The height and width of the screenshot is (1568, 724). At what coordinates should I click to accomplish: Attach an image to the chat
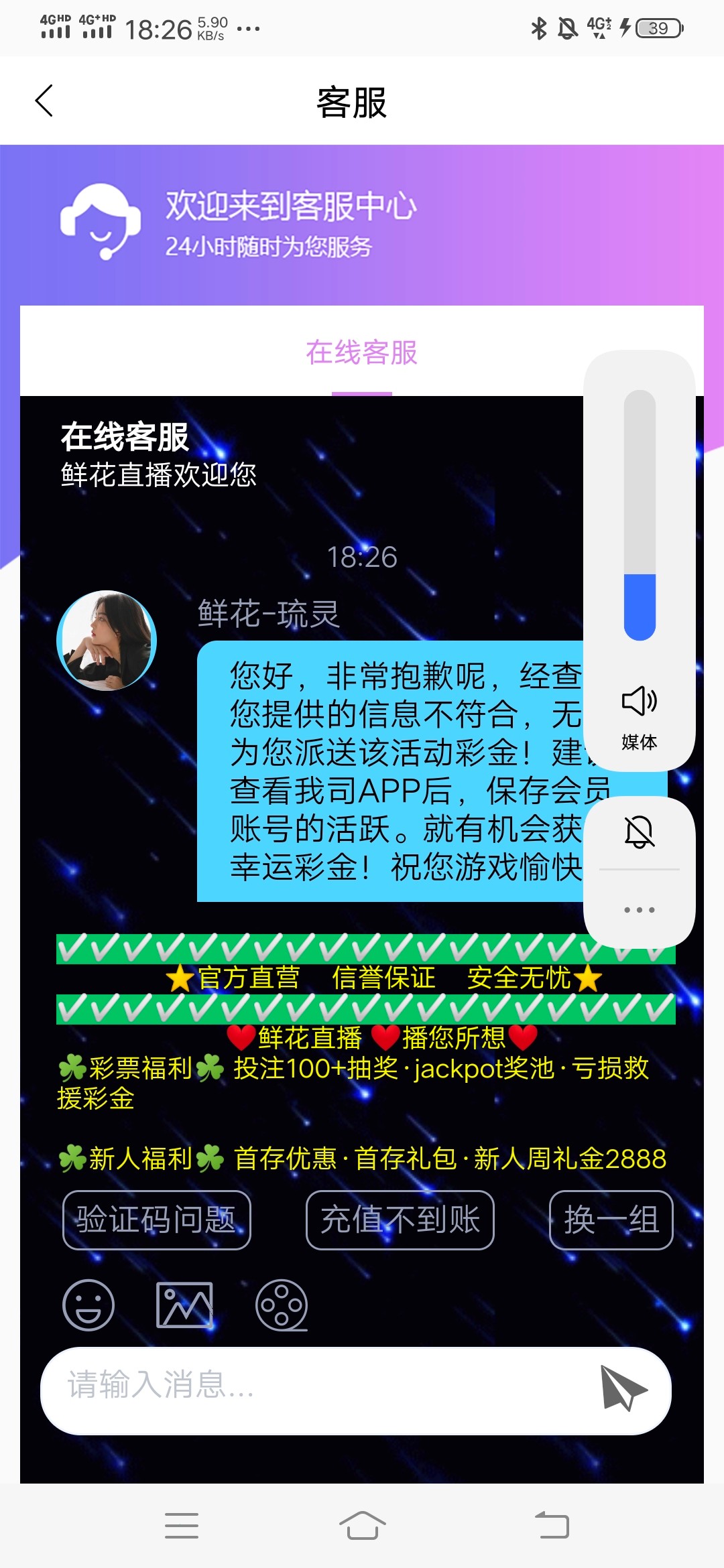click(184, 1305)
